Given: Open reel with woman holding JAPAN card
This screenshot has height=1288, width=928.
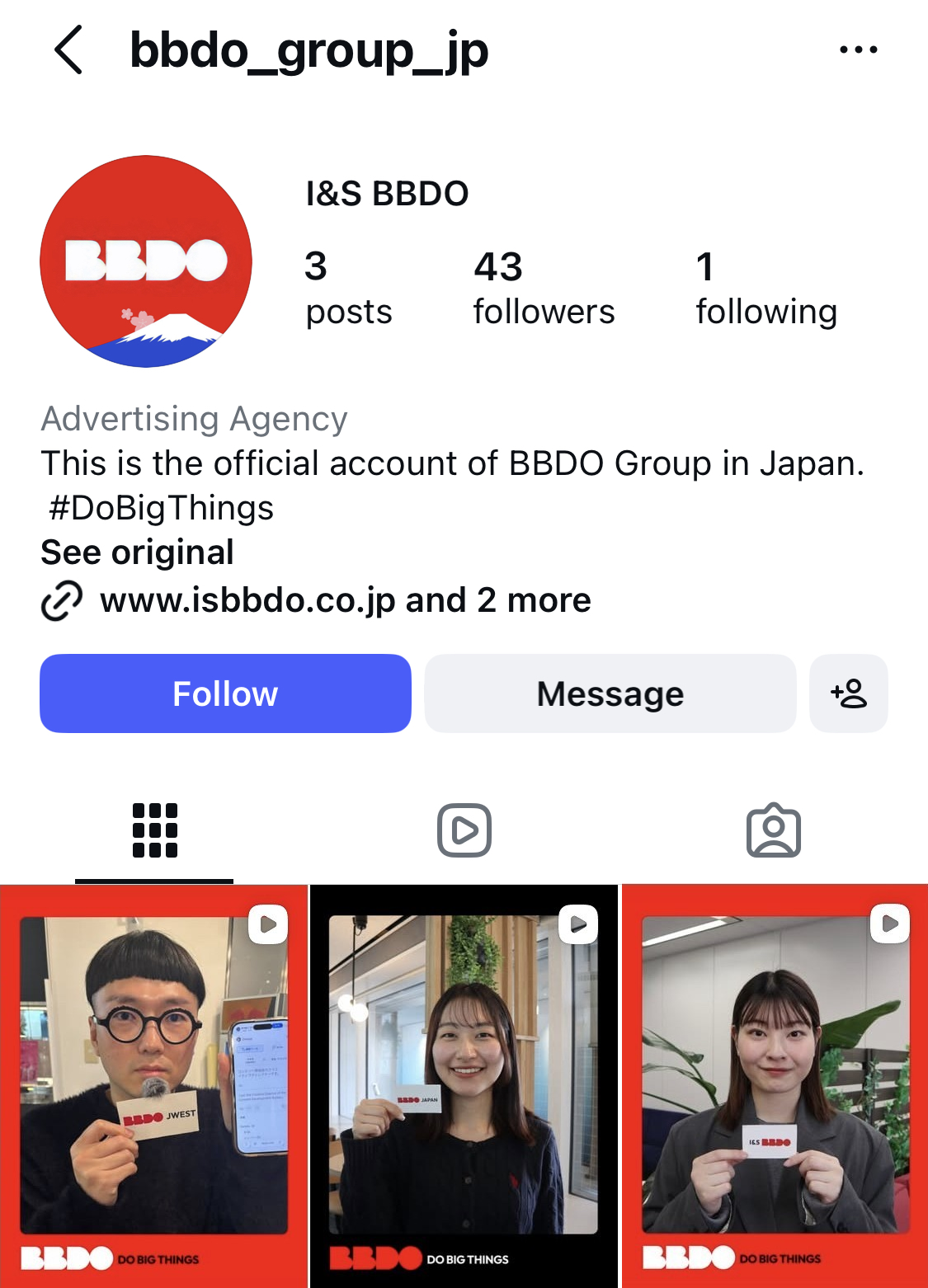Looking at the screenshot, I should [x=464, y=1085].
